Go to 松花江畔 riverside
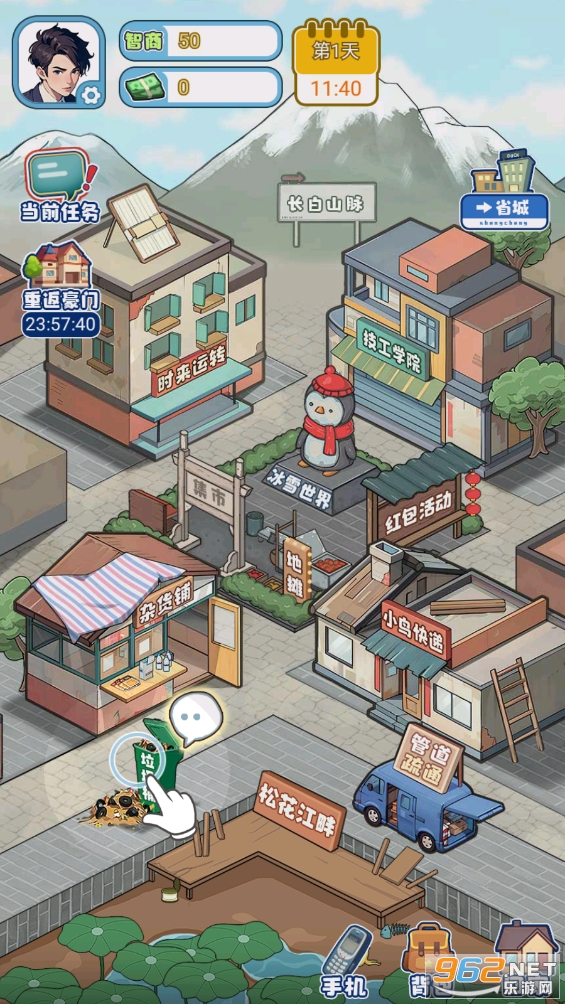 click(x=300, y=811)
